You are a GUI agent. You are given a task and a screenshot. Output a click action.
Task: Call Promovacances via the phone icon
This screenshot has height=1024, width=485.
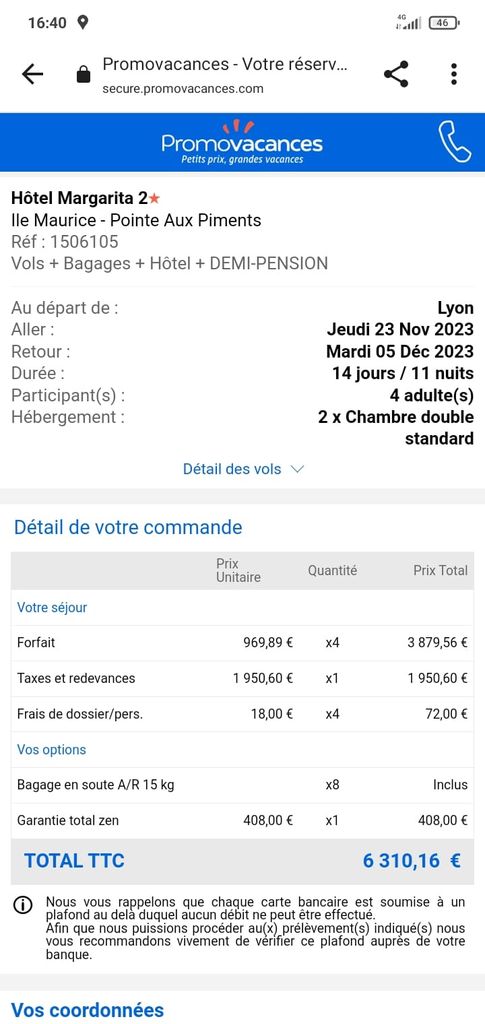tap(454, 142)
